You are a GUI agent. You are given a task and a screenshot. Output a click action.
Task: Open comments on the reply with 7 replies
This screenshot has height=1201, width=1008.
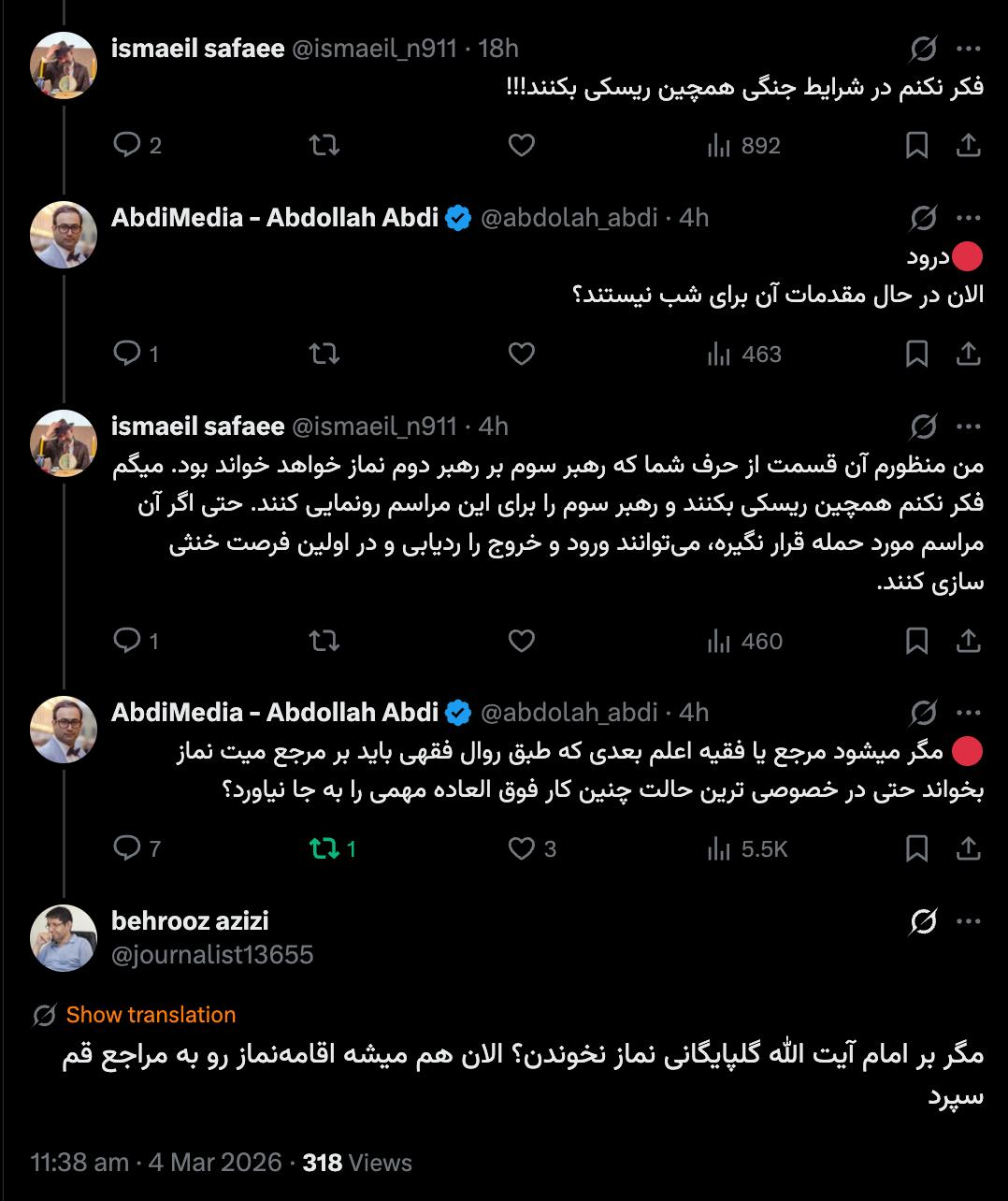coord(126,848)
